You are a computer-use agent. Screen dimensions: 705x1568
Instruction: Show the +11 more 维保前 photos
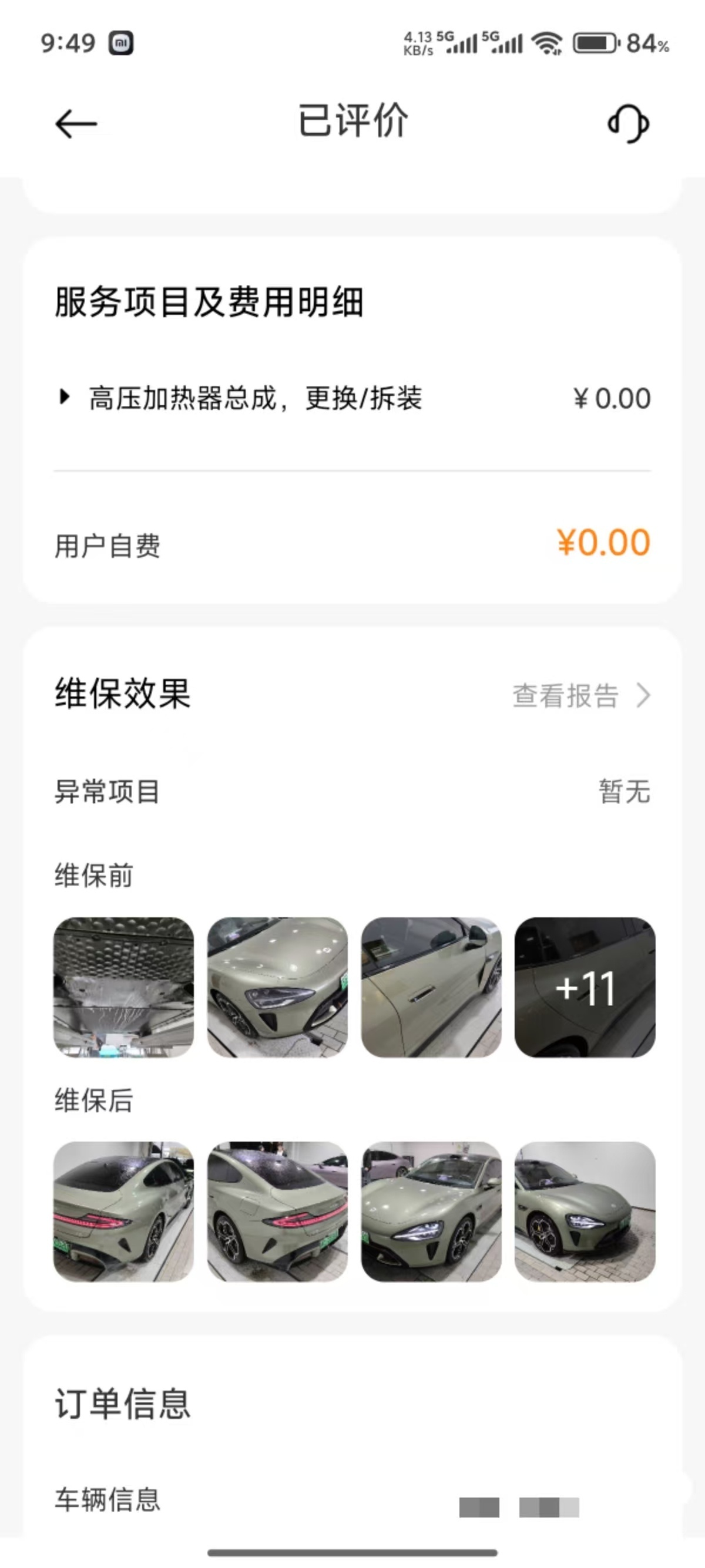585,987
